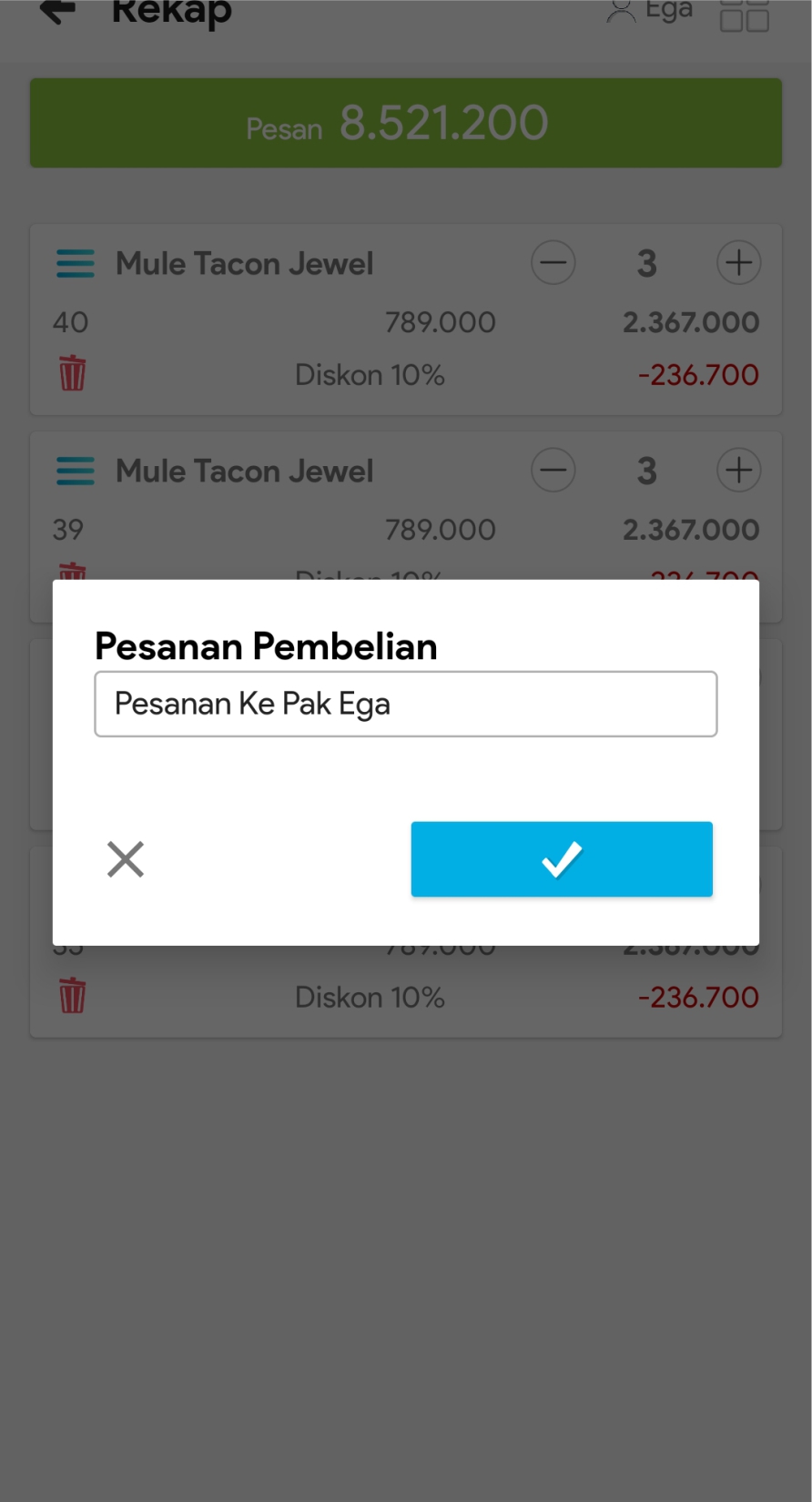Screen dimensions: 812x1502
Task: Confirm the order with the blue checkmark button
Action: pyautogui.click(x=561, y=859)
